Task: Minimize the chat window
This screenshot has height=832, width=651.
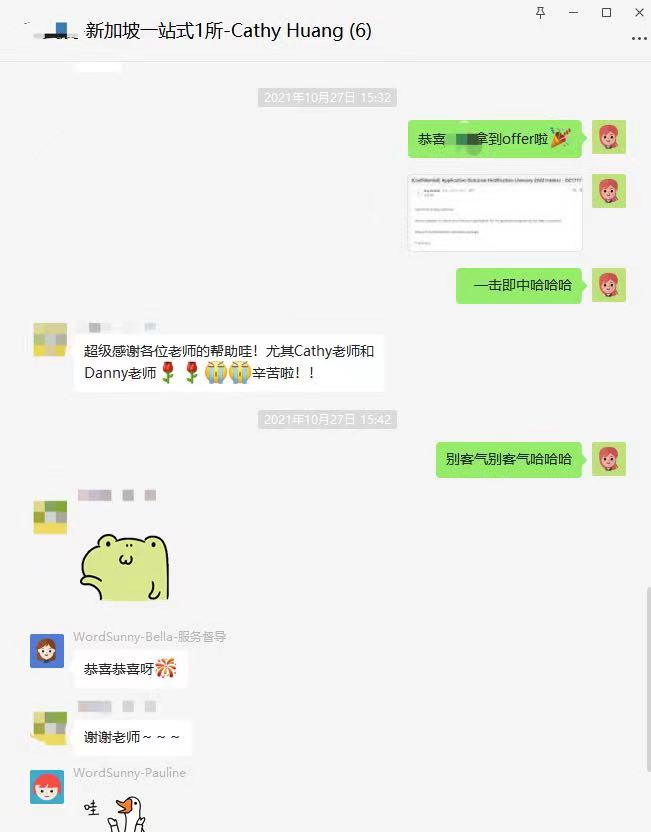Action: pos(573,12)
